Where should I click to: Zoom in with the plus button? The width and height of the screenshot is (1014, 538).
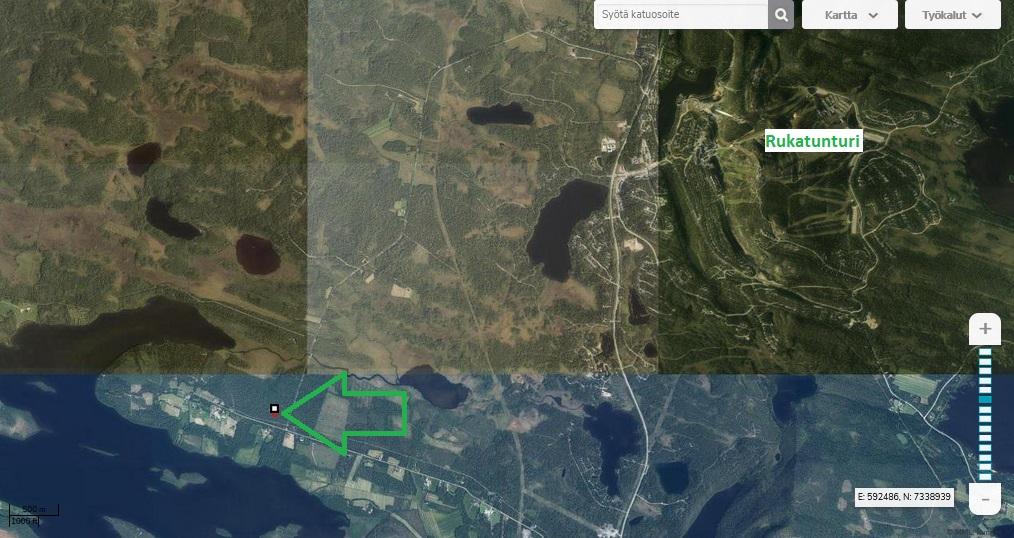(x=985, y=329)
